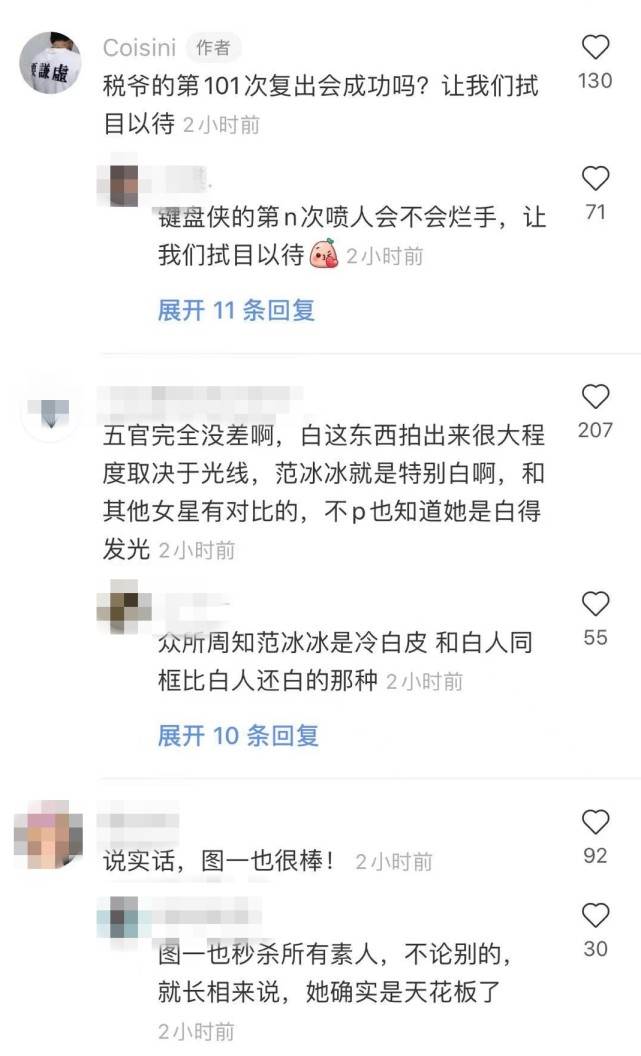
Task: Like Coisini's comment about 税爷
Action: pyautogui.click(x=595, y=47)
